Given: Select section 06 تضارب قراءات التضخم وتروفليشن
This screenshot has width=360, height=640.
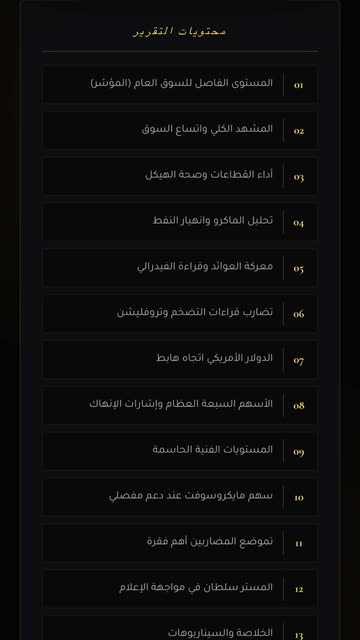Looking at the screenshot, I should (x=180, y=313).
